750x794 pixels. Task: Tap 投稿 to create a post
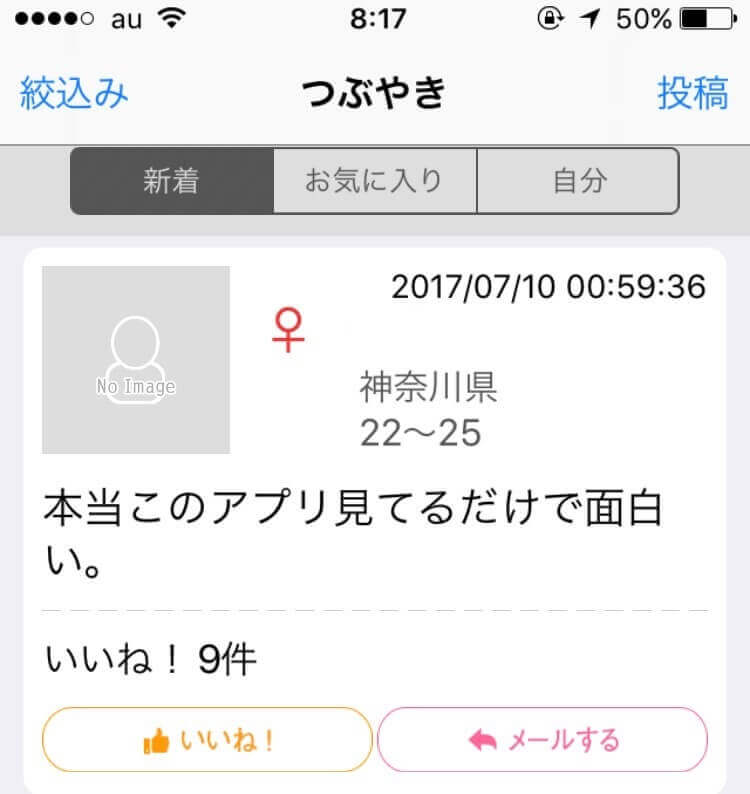693,91
